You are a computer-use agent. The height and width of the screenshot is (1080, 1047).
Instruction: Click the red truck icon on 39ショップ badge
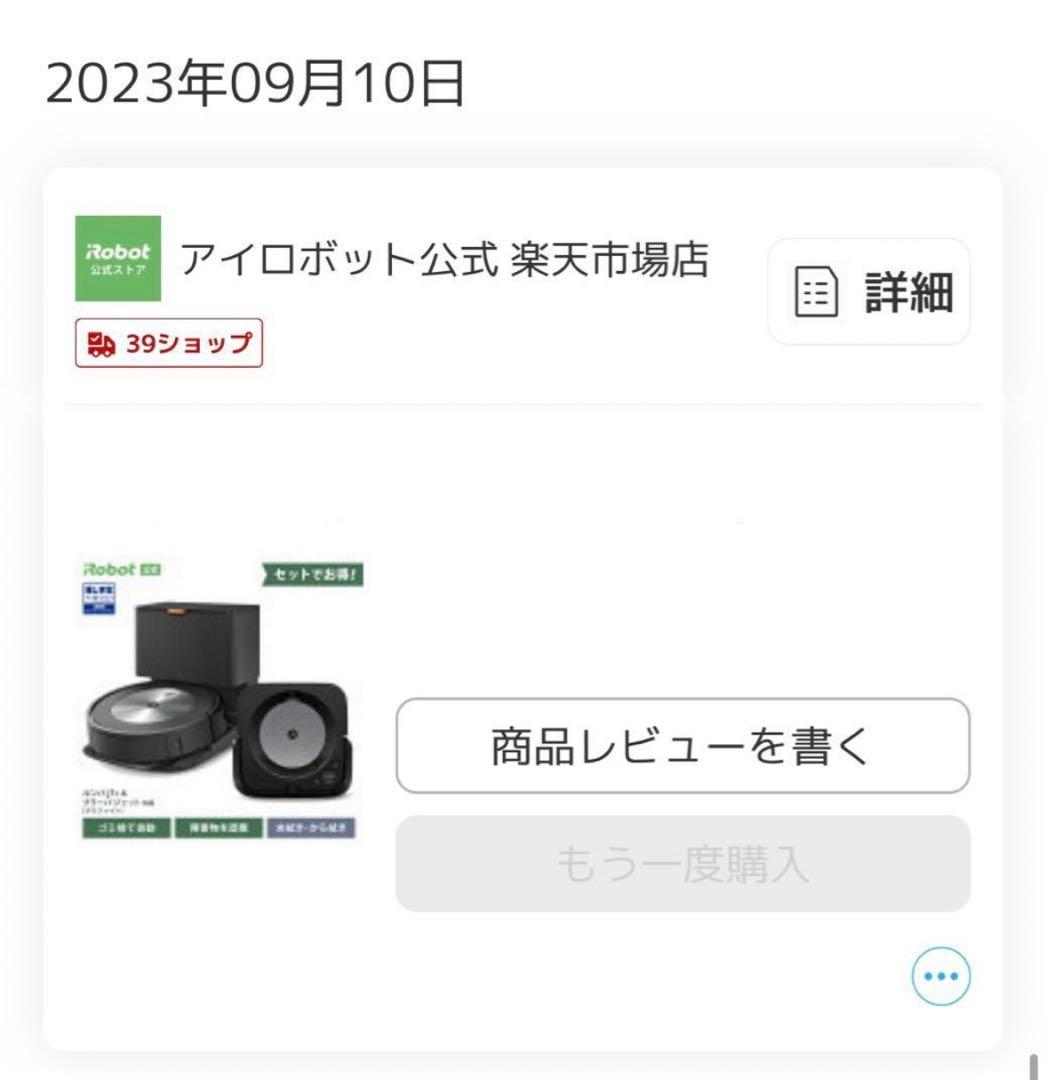pyautogui.click(x=100, y=345)
